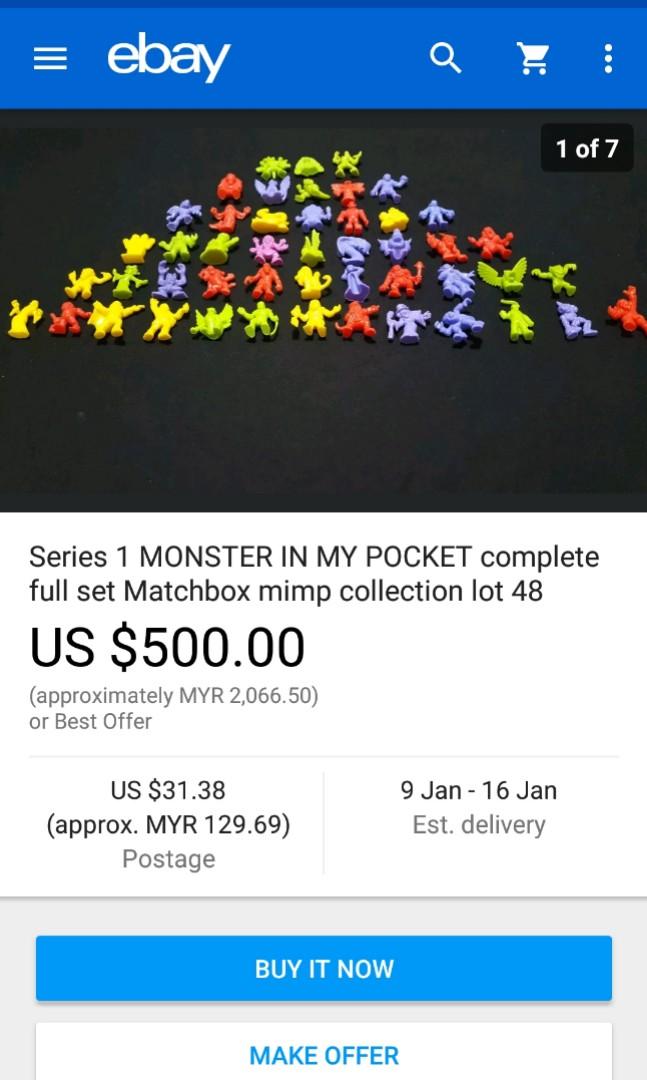Open the three-dot overflow menu
Viewport: 647px width, 1080px height.
[x=607, y=60]
